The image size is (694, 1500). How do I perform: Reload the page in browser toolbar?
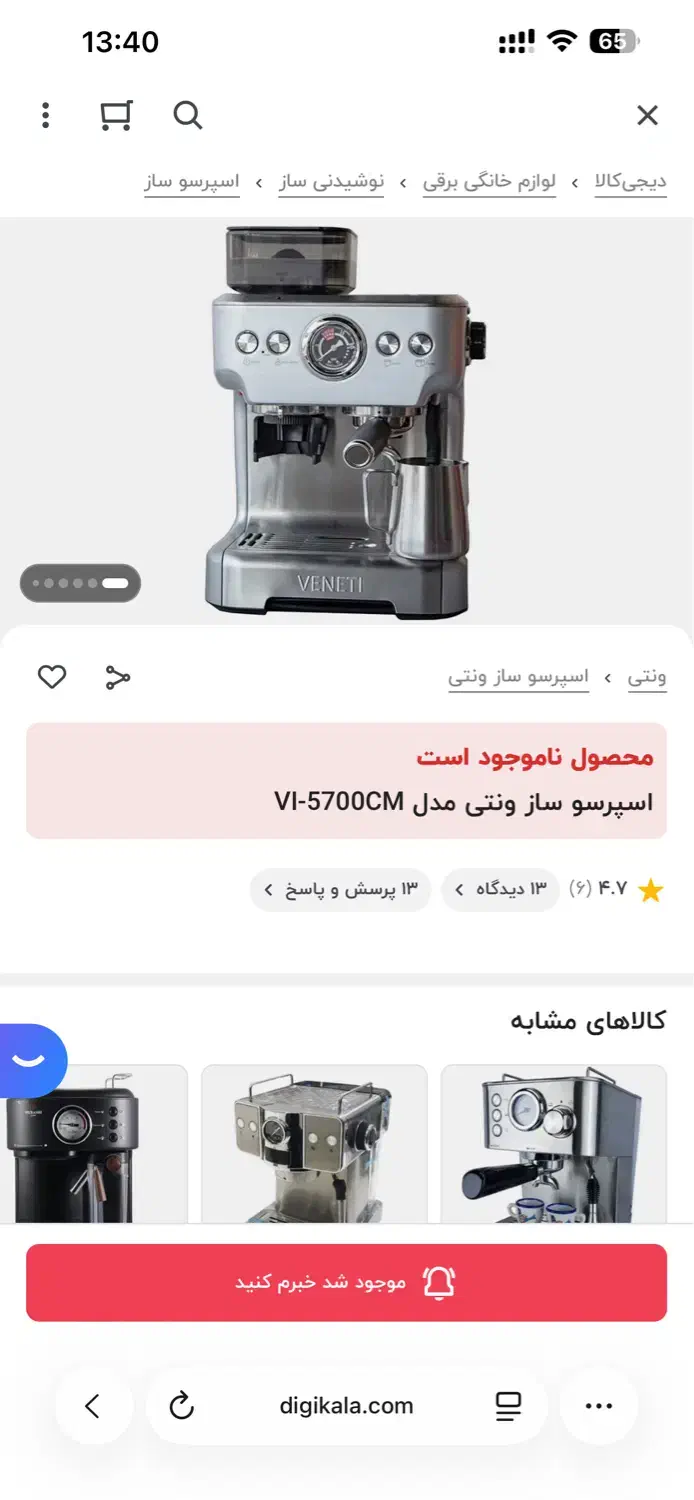pyautogui.click(x=181, y=1407)
